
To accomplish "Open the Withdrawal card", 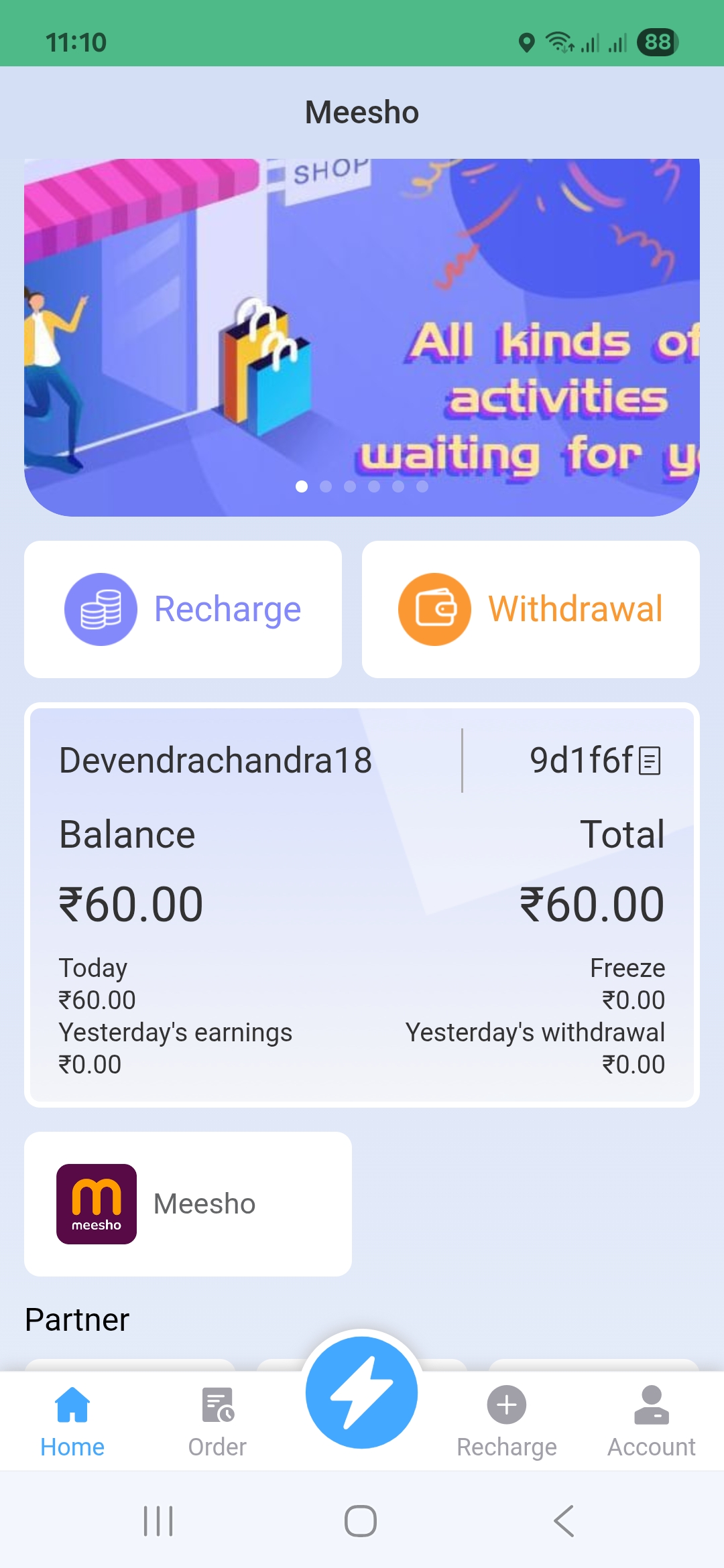I will point(530,609).
